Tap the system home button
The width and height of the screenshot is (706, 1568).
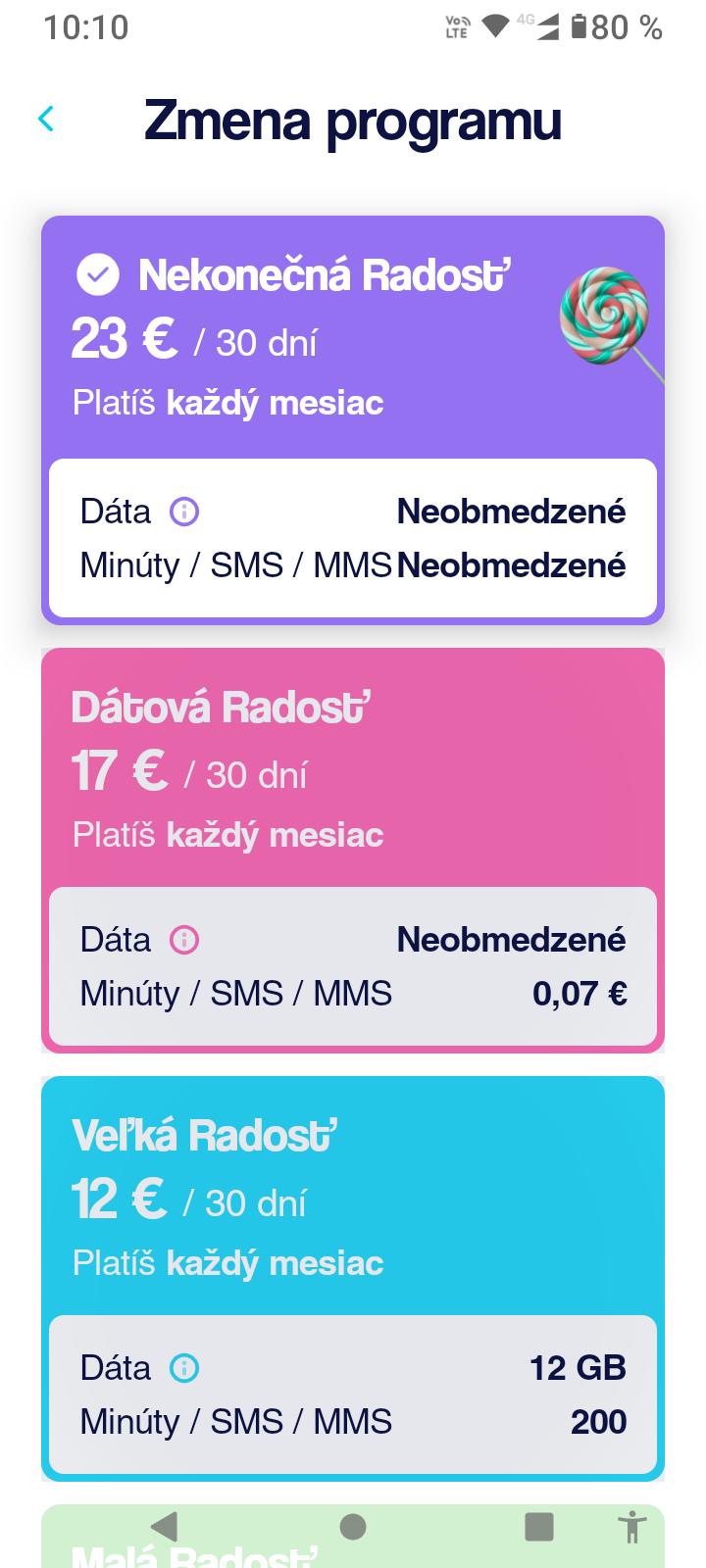[x=353, y=1527]
